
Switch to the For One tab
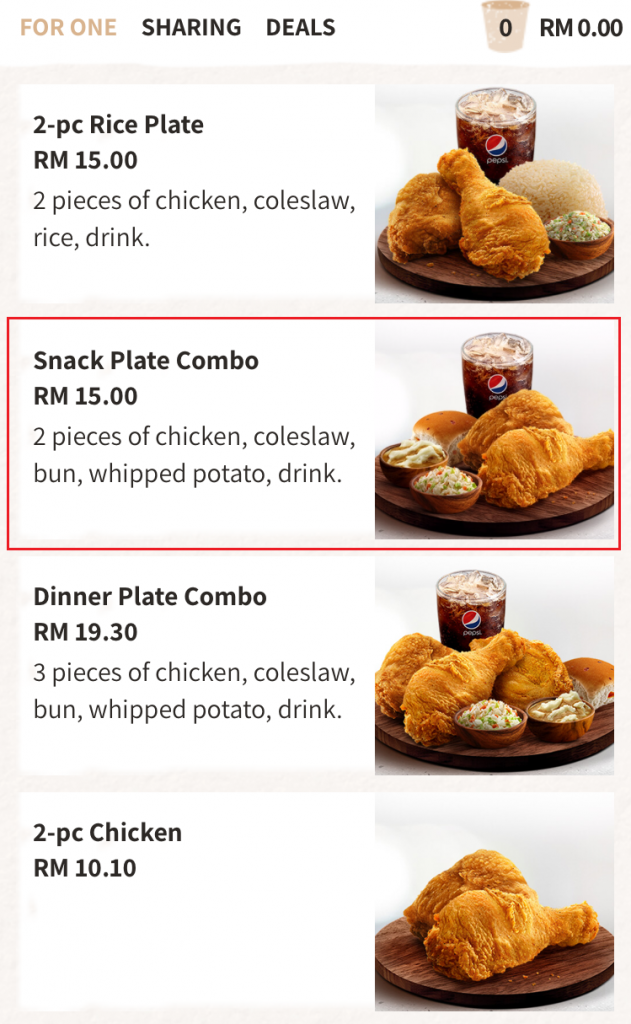(x=68, y=27)
